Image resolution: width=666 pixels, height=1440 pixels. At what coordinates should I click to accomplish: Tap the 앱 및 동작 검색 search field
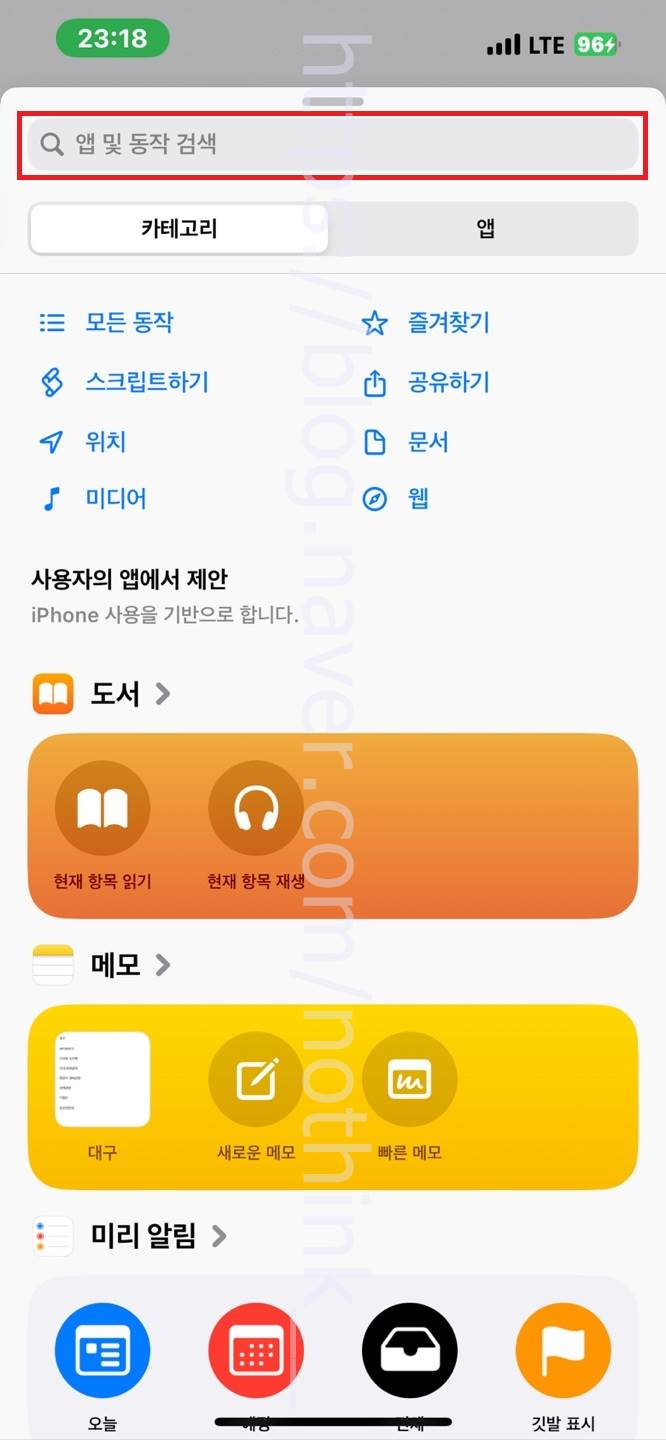tap(332, 145)
